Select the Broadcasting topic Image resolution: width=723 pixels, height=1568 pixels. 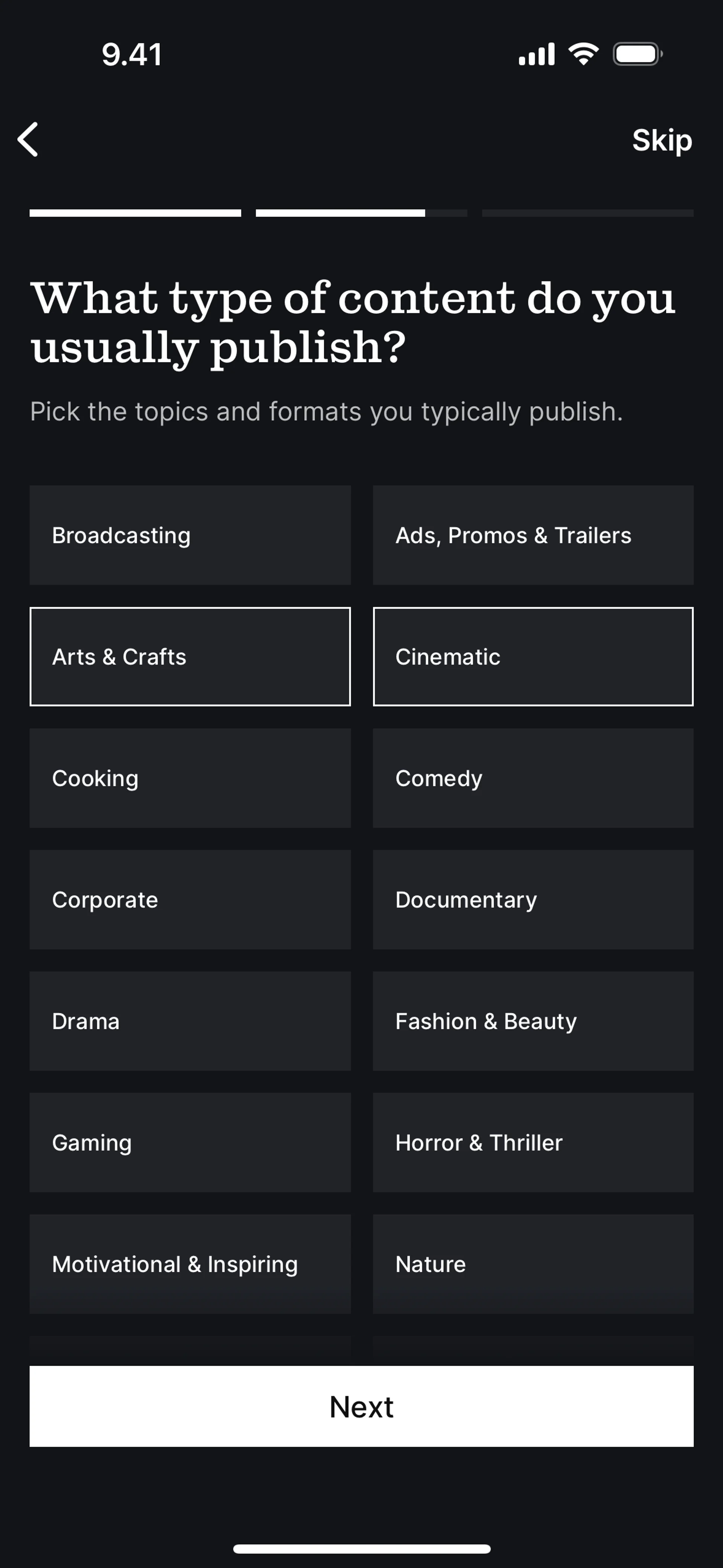point(190,535)
